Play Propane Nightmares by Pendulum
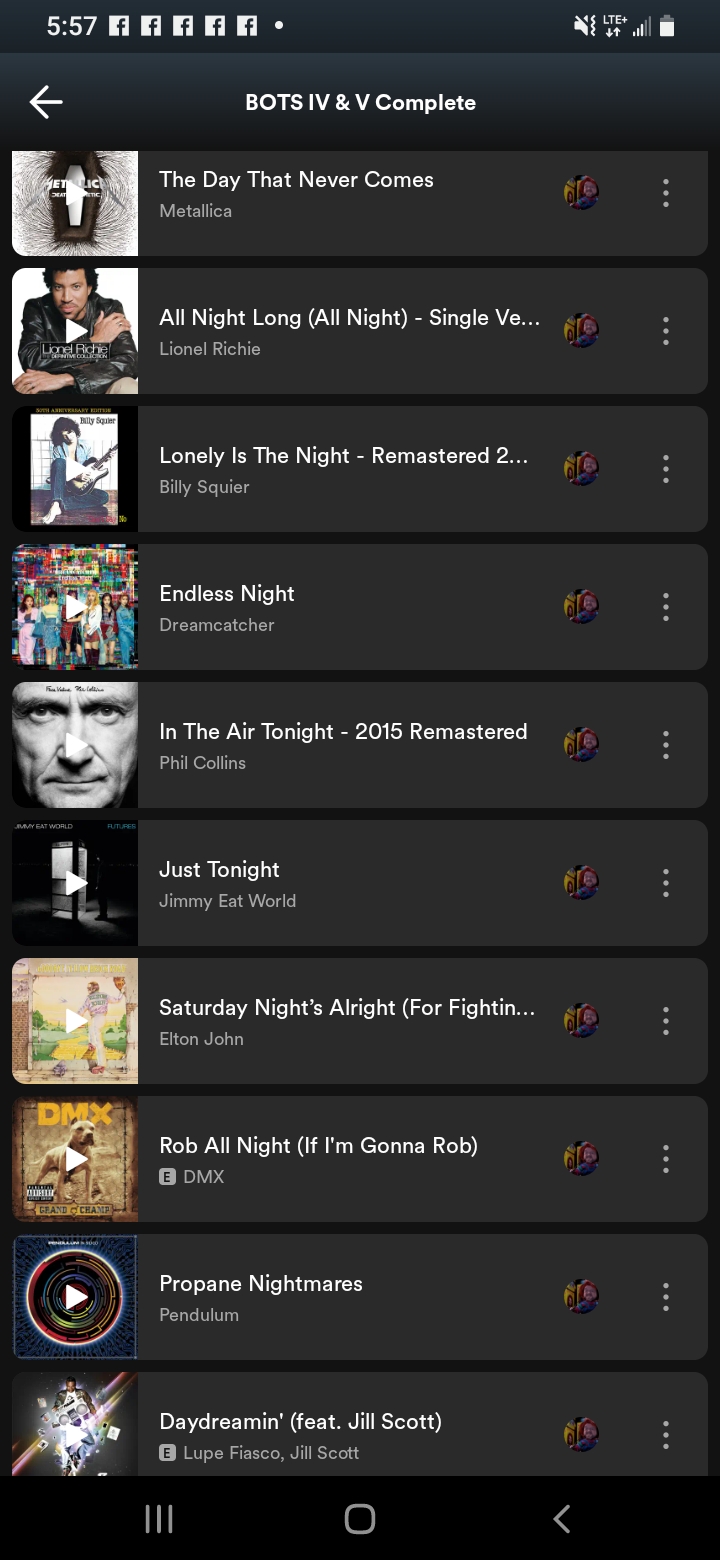The image size is (720, 1560). click(75, 1297)
